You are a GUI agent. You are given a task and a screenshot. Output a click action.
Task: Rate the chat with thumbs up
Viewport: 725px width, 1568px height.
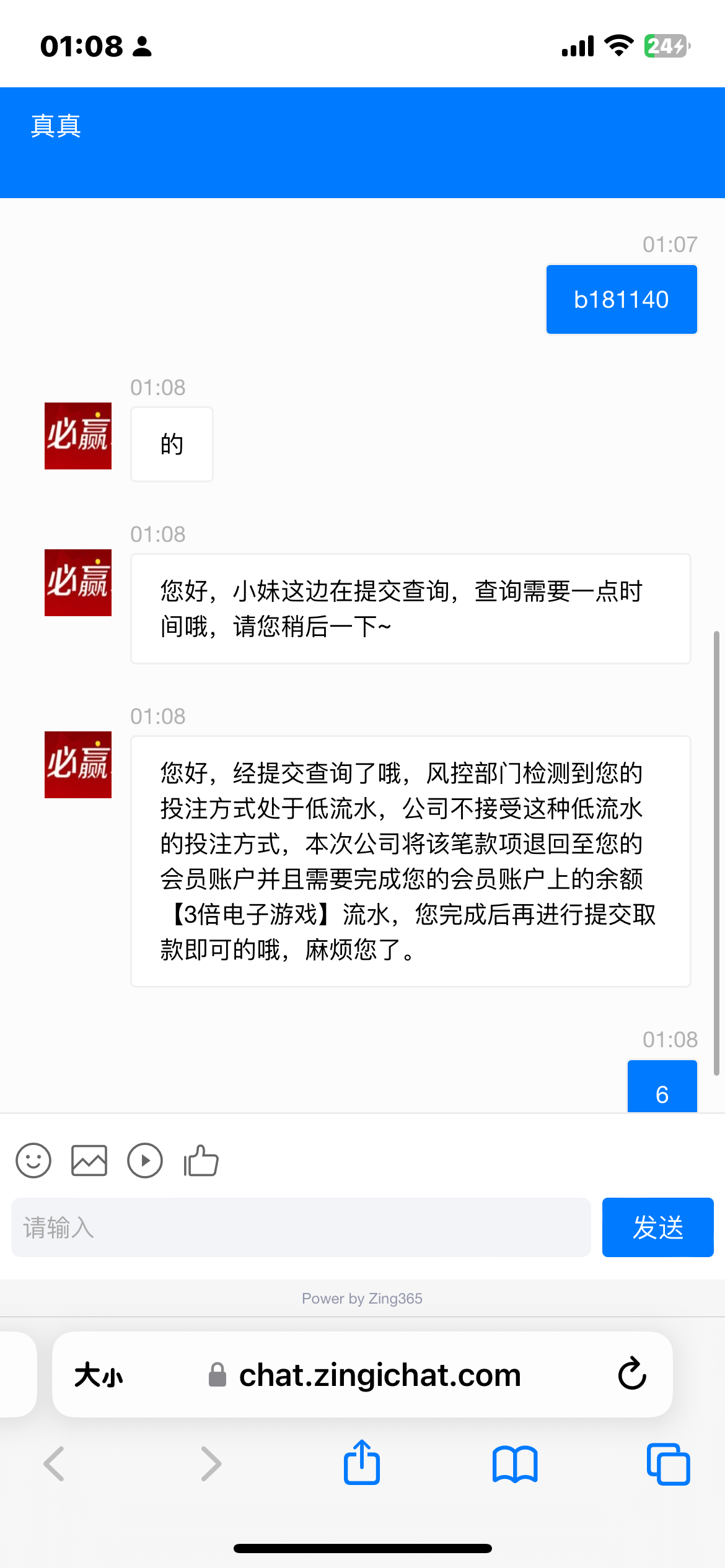[x=201, y=1160]
